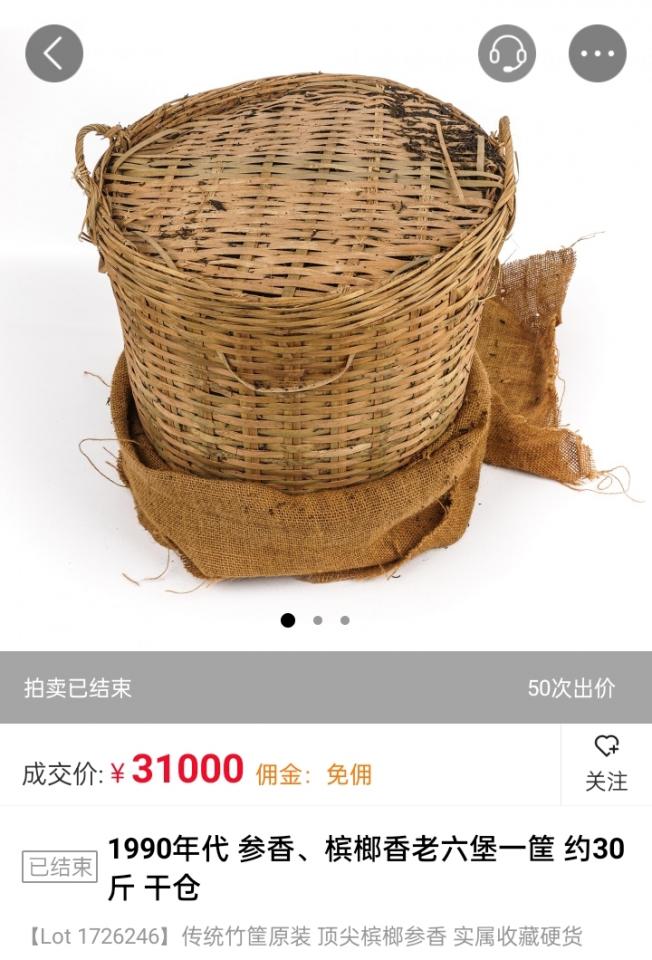Go back using the arrow icon
652x960 pixels.
click(x=54, y=53)
